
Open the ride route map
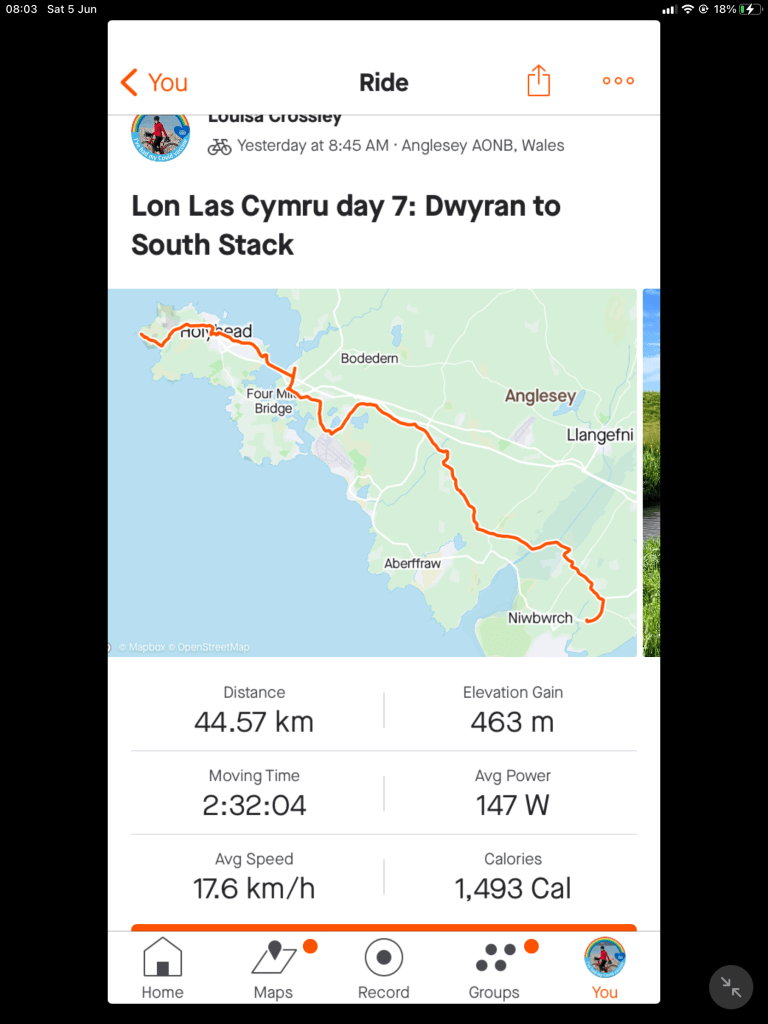coord(372,472)
